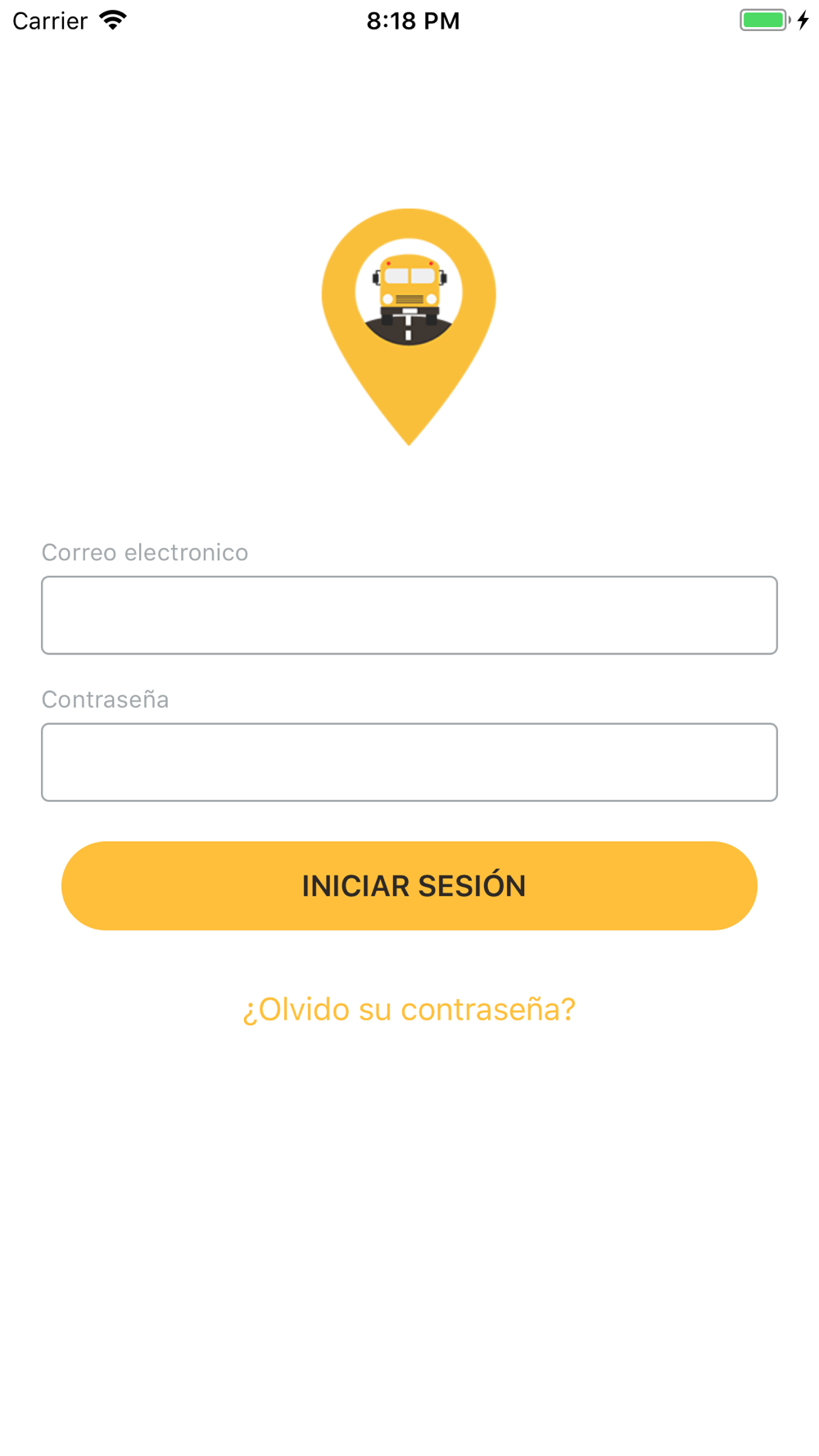Open the ¿Olvido su contraseña? link
The height and width of the screenshot is (1456, 819).
click(x=409, y=1009)
